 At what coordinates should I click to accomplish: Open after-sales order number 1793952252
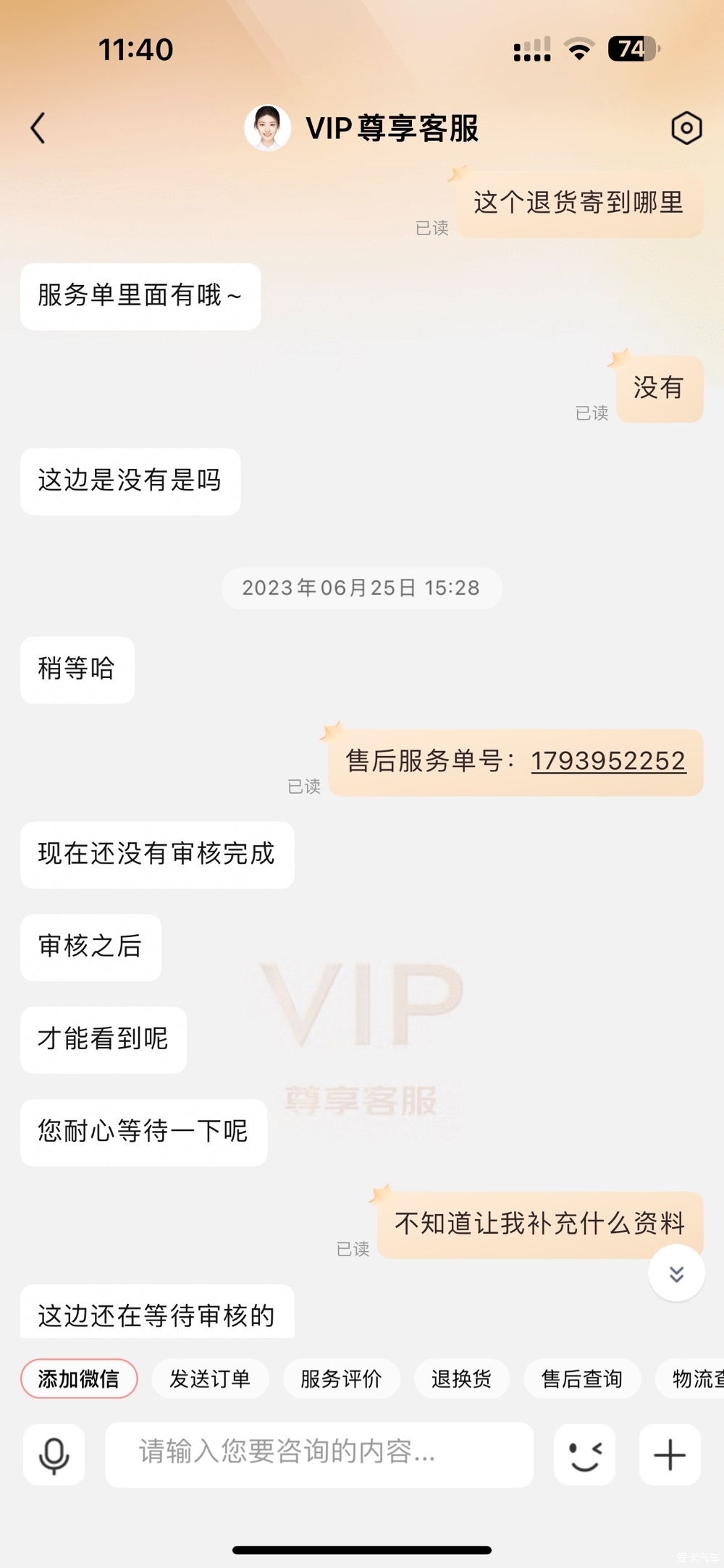click(x=608, y=760)
